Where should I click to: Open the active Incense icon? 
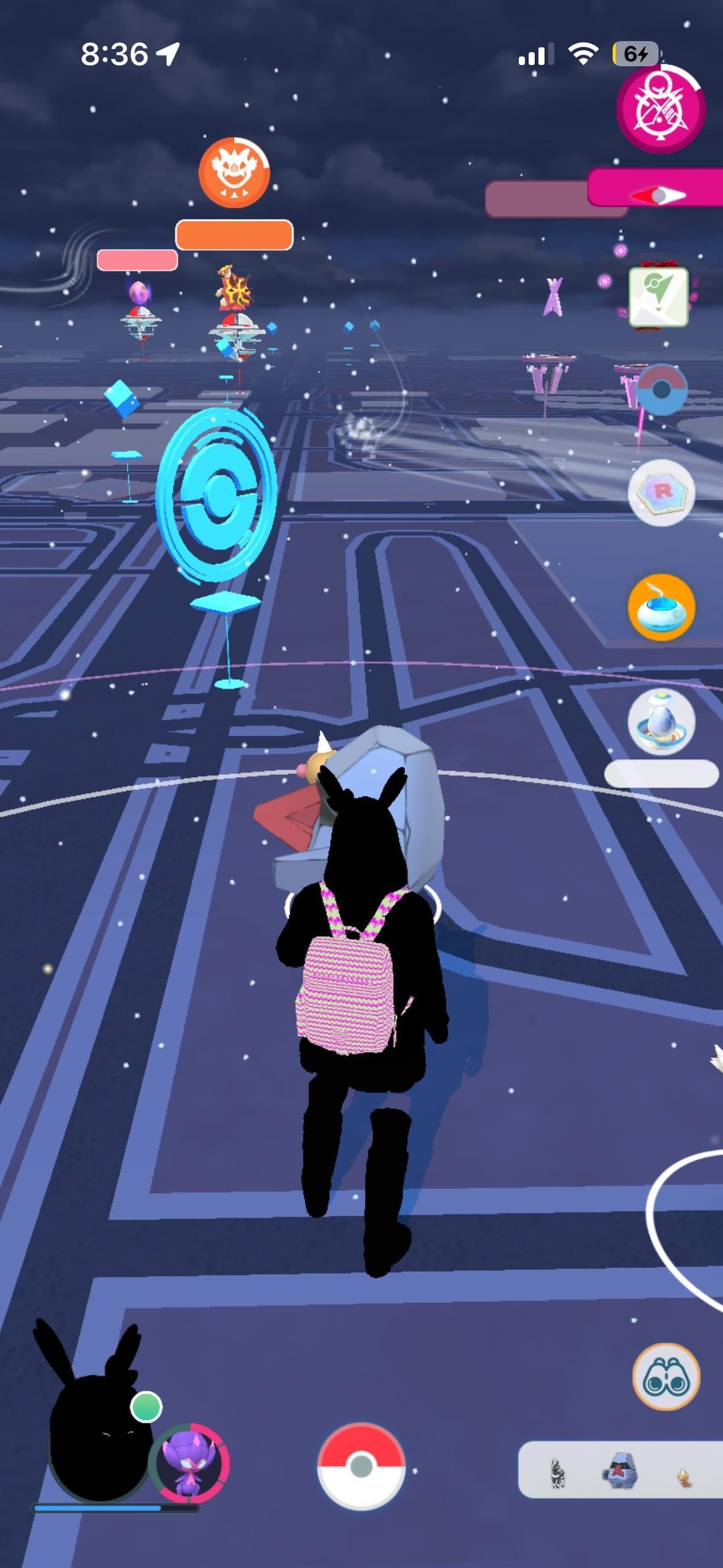661,608
